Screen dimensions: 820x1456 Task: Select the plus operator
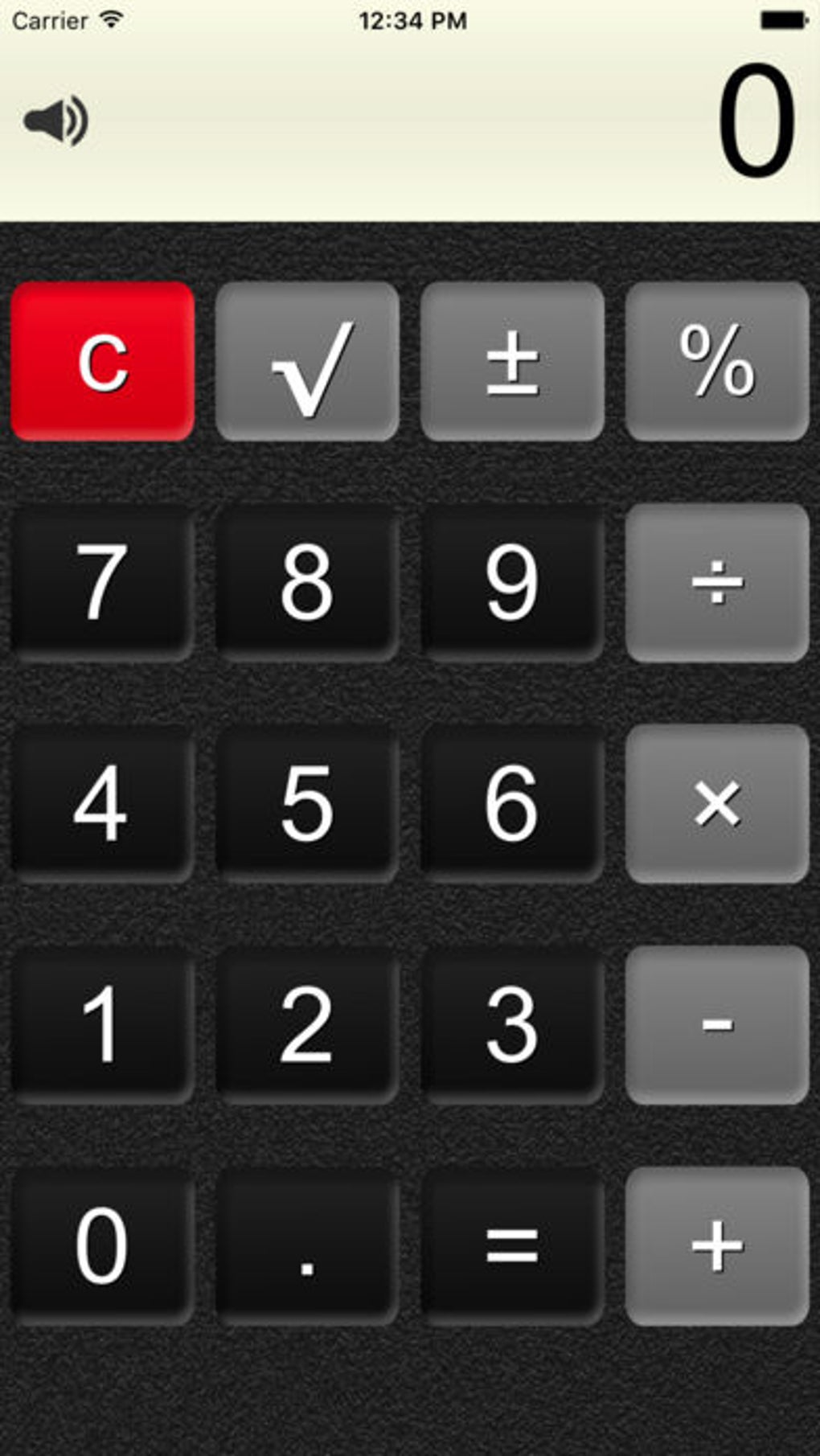click(717, 1246)
